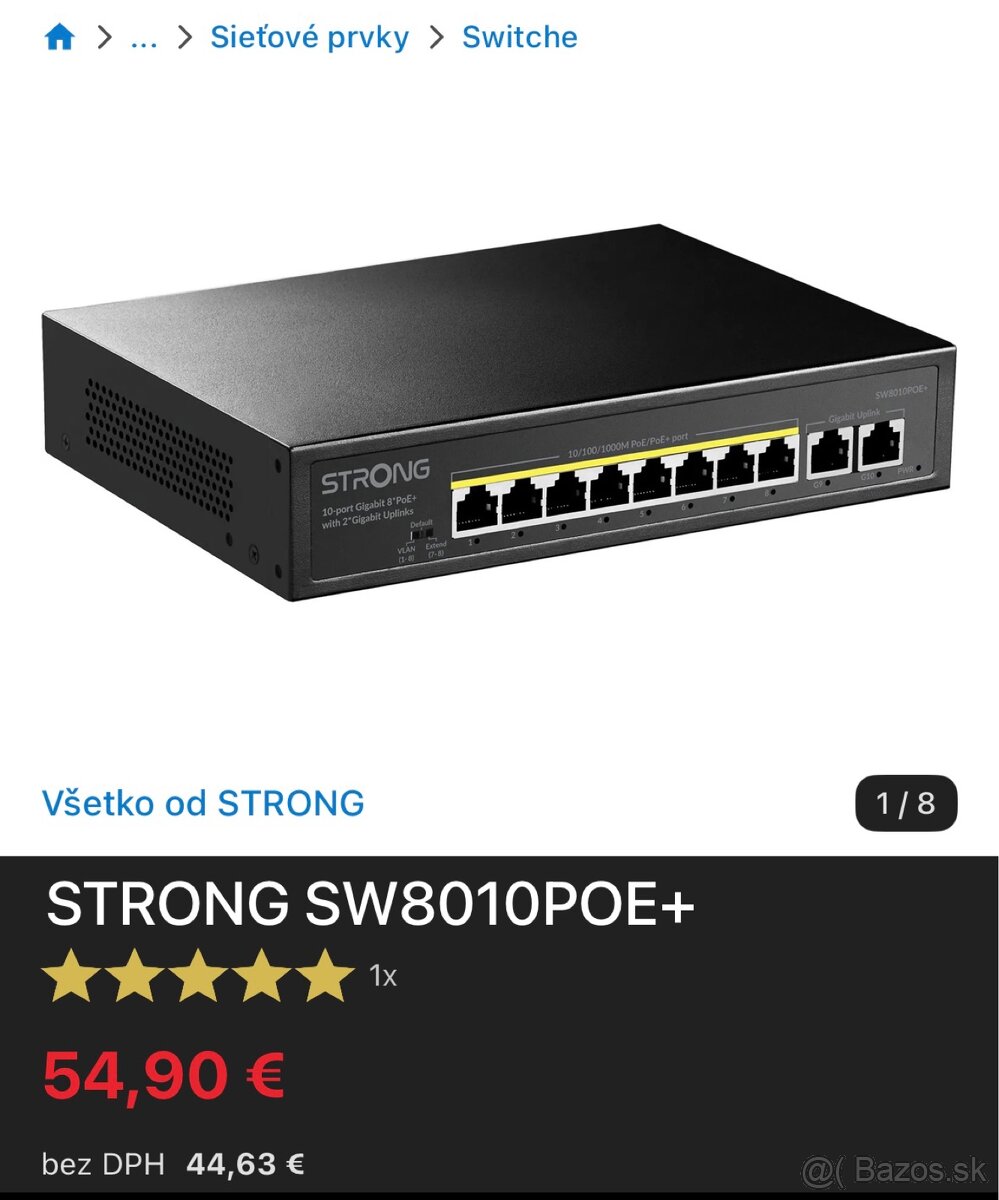
Task: Click the chevron after the home icon
Action: pos(101,38)
